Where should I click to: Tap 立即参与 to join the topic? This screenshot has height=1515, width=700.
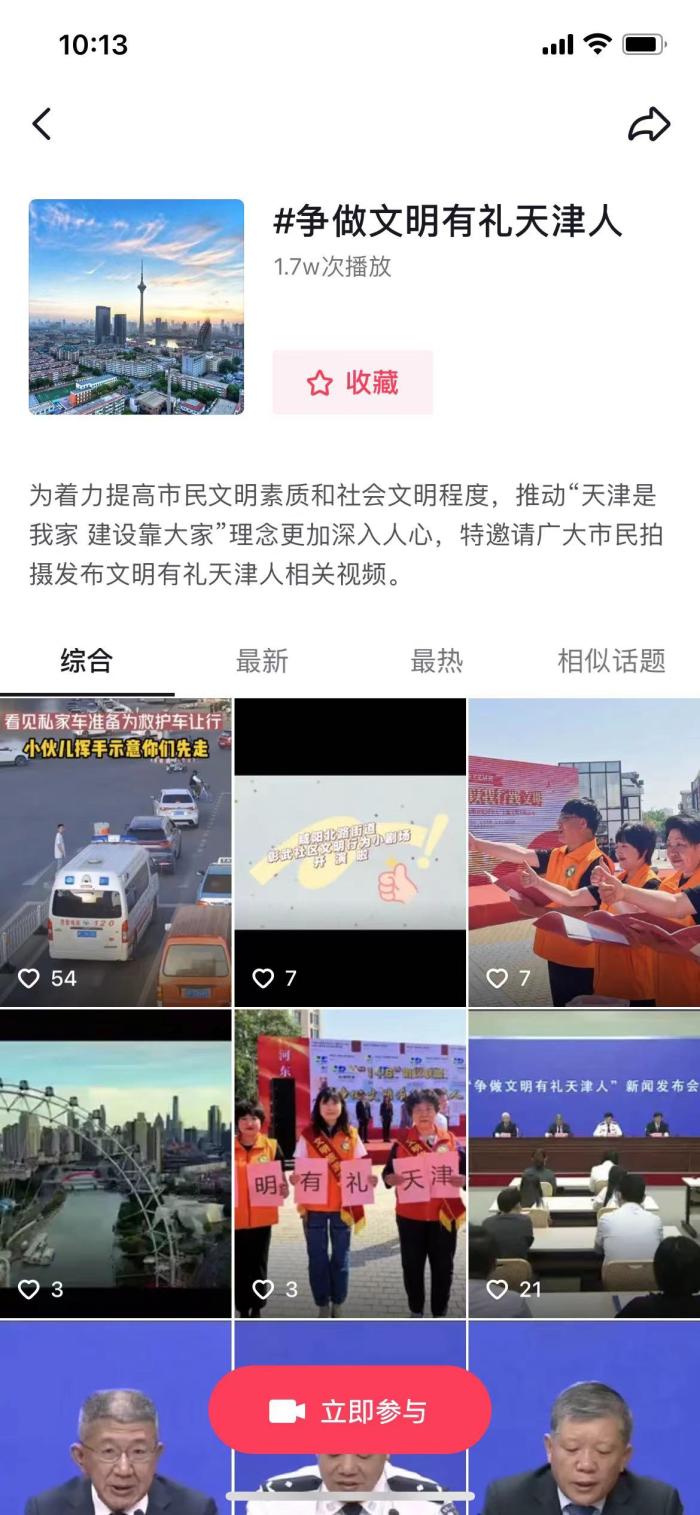pyautogui.click(x=350, y=1411)
